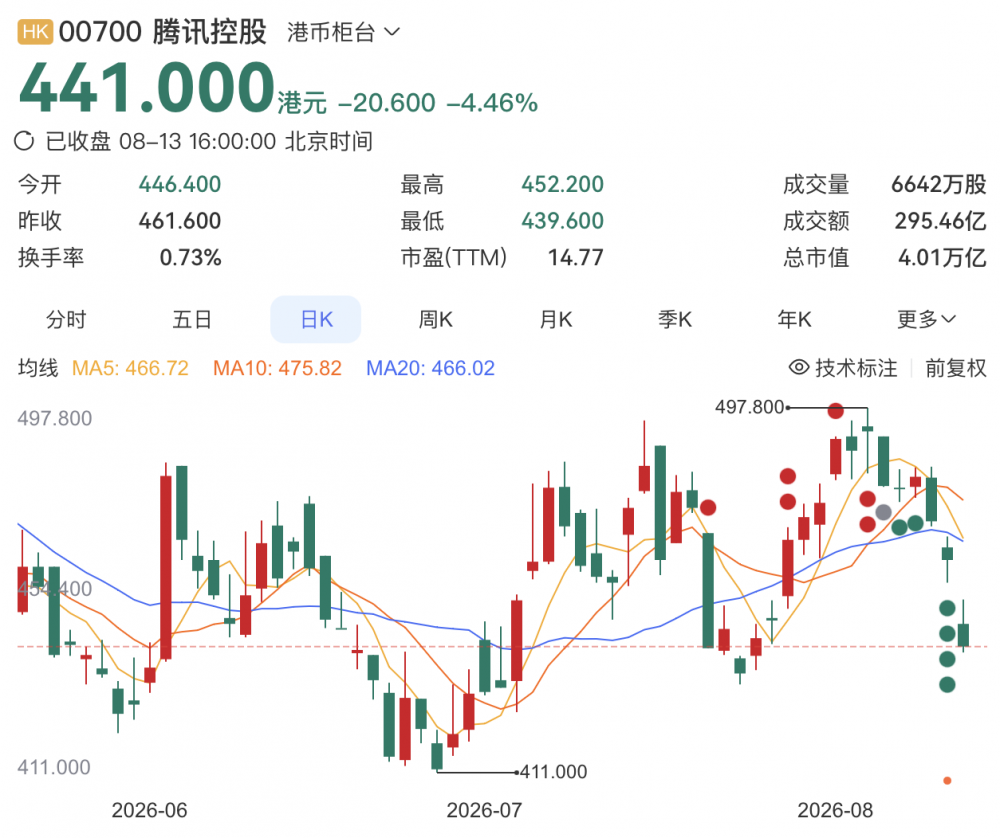Switch to the 月K chart tab
This screenshot has height=838, width=1000.
pos(555,319)
